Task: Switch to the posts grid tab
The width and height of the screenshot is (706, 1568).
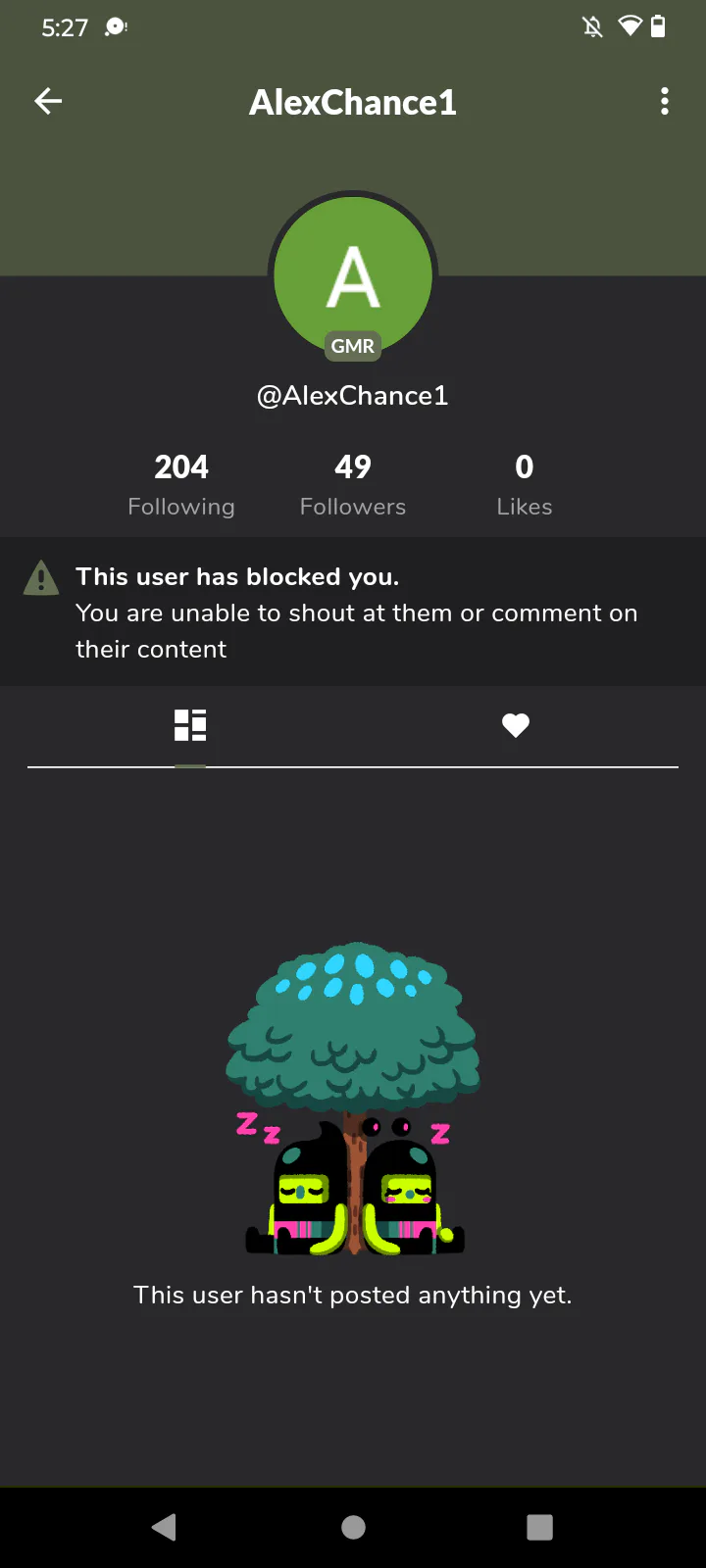Action: (190, 726)
